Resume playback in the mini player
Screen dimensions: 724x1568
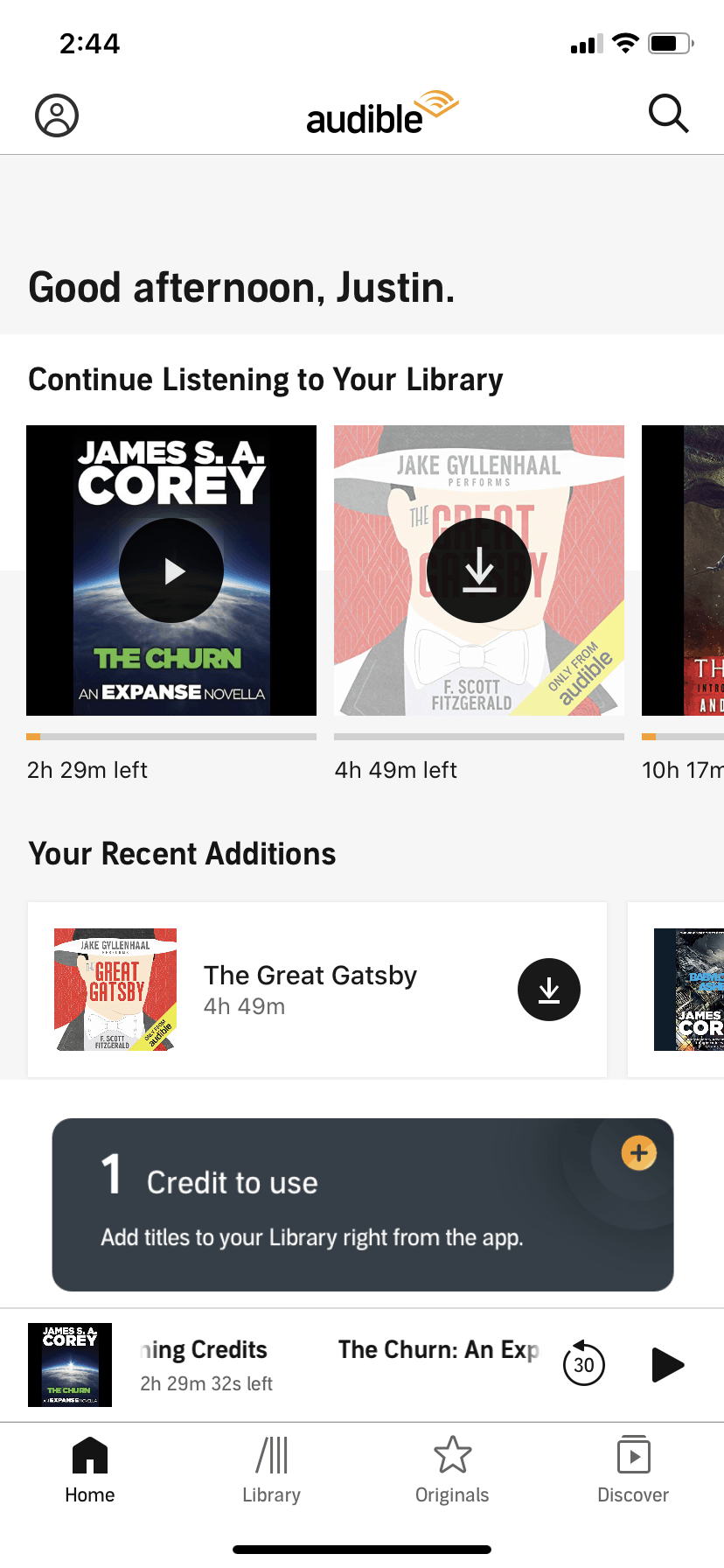click(668, 1364)
